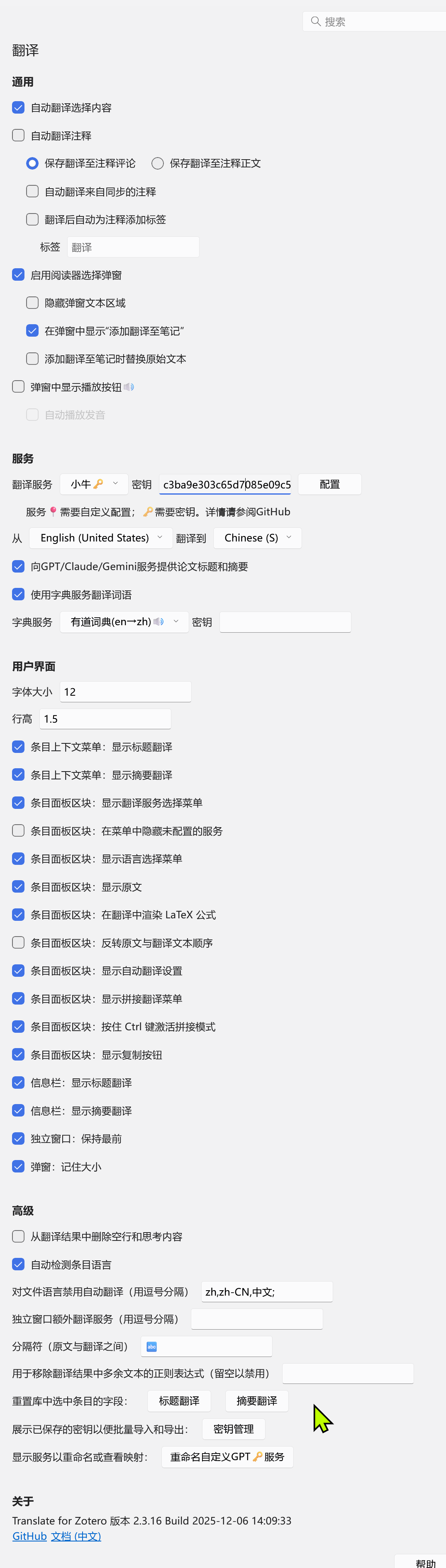The width and height of the screenshot is (446, 1568).
Task: Click 重命名自定义GPT服务 button
Action: point(227,1457)
